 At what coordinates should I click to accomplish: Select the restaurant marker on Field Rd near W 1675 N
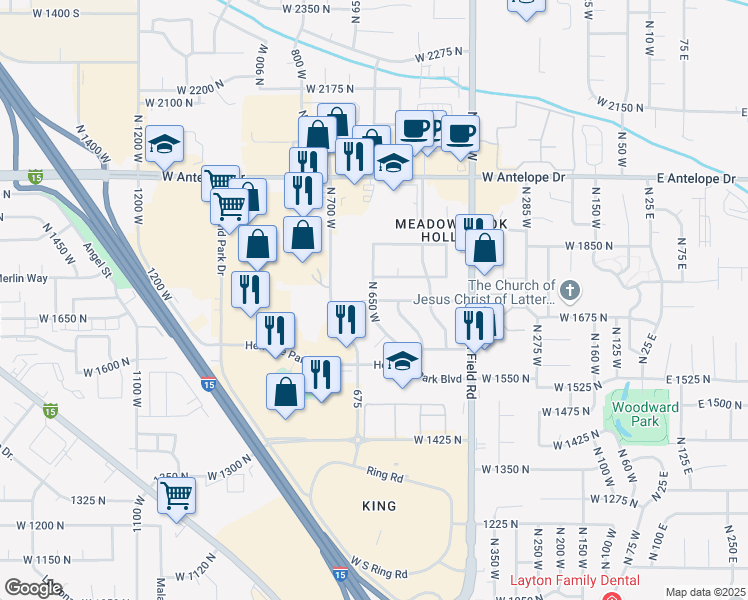(x=475, y=326)
